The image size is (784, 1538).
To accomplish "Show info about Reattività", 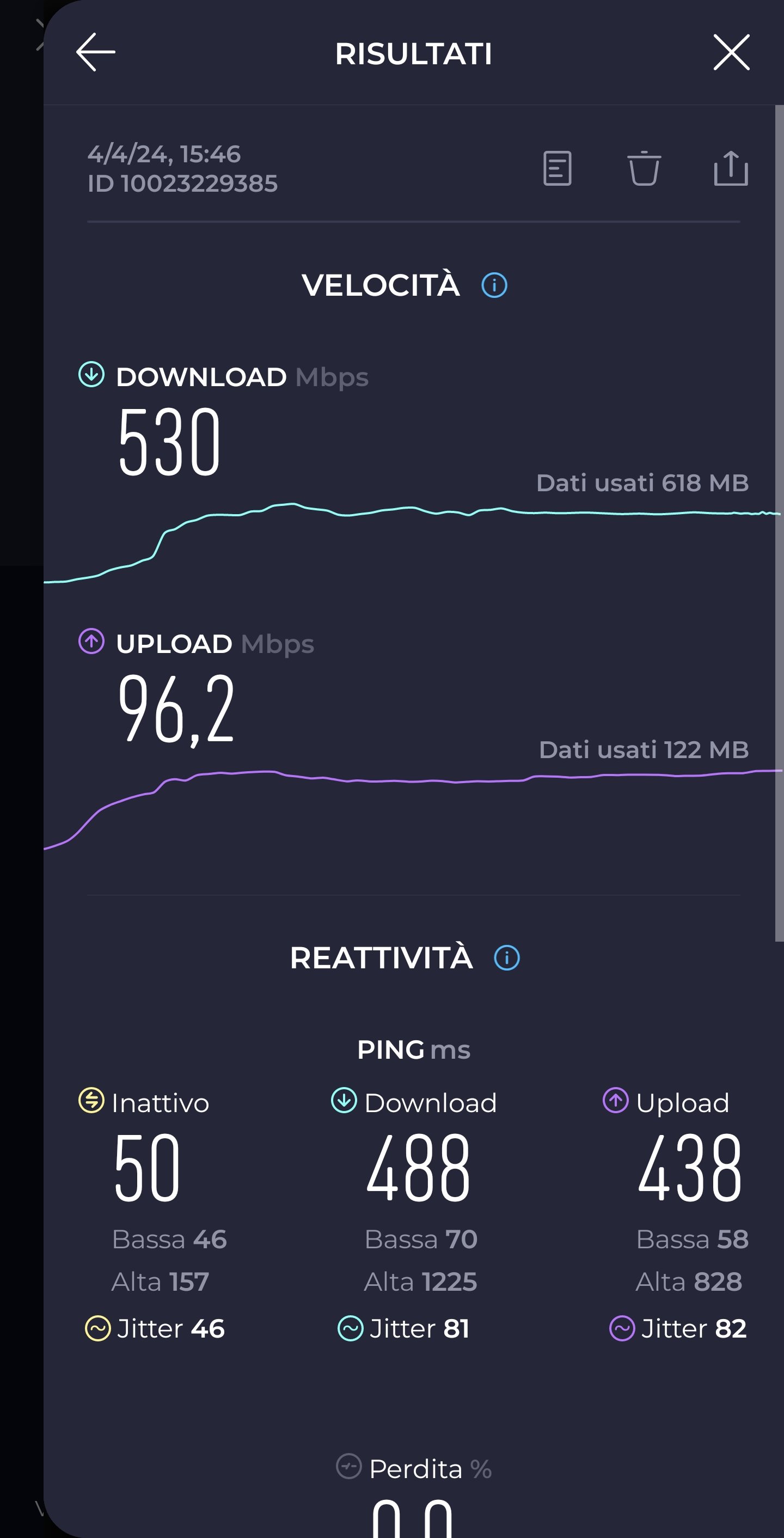I will (507, 959).
